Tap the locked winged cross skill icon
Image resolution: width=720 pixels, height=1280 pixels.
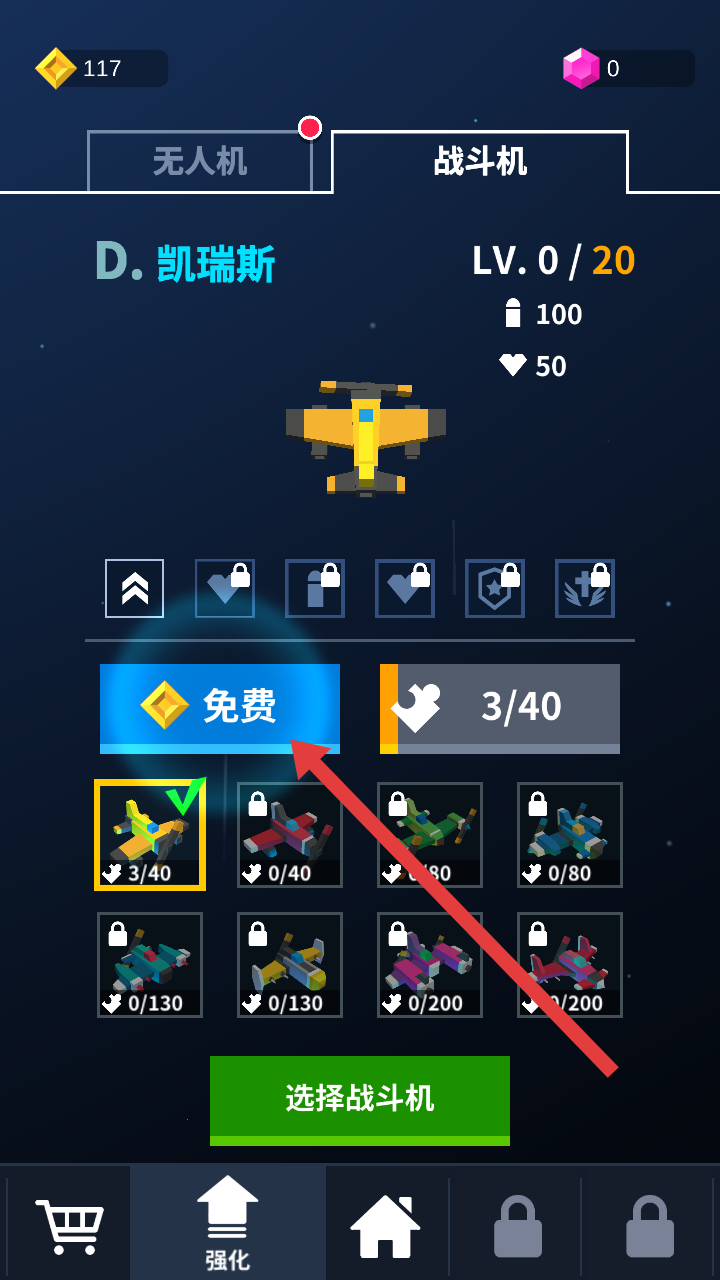[x=585, y=588]
